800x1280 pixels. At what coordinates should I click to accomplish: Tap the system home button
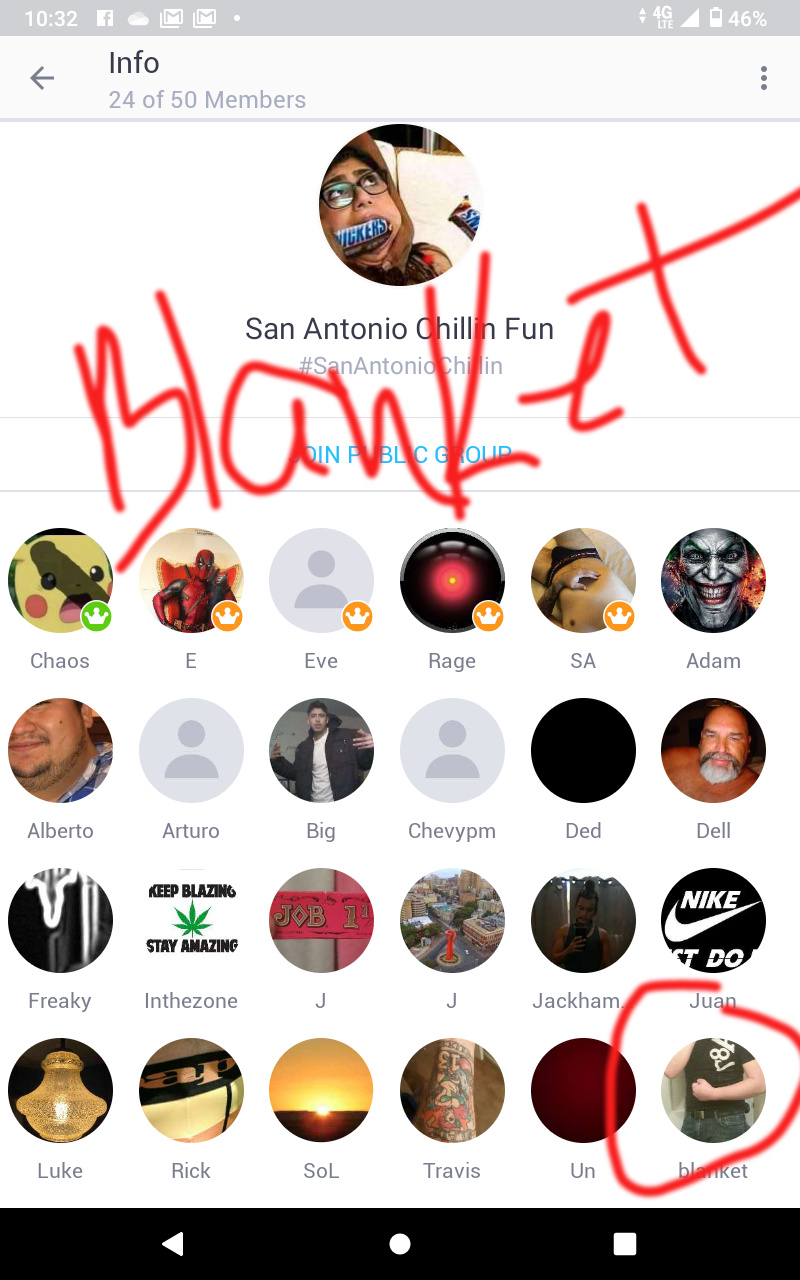400,1243
